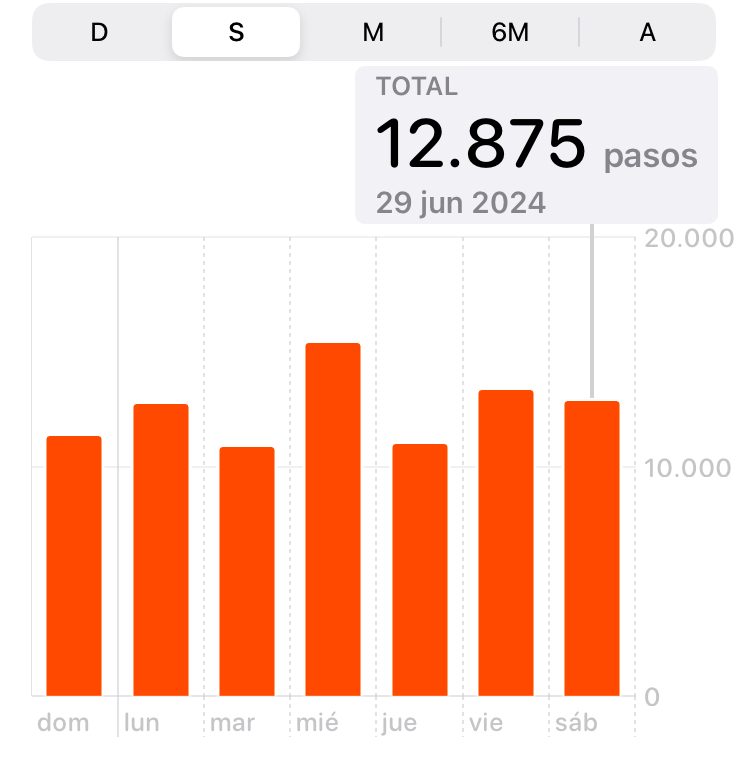Switch to the A (year) view
This screenshot has height=776, width=750.
point(647,32)
